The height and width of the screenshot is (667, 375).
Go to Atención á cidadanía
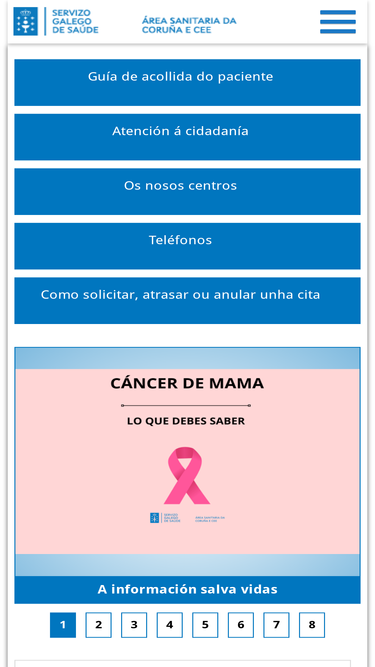coord(188,137)
